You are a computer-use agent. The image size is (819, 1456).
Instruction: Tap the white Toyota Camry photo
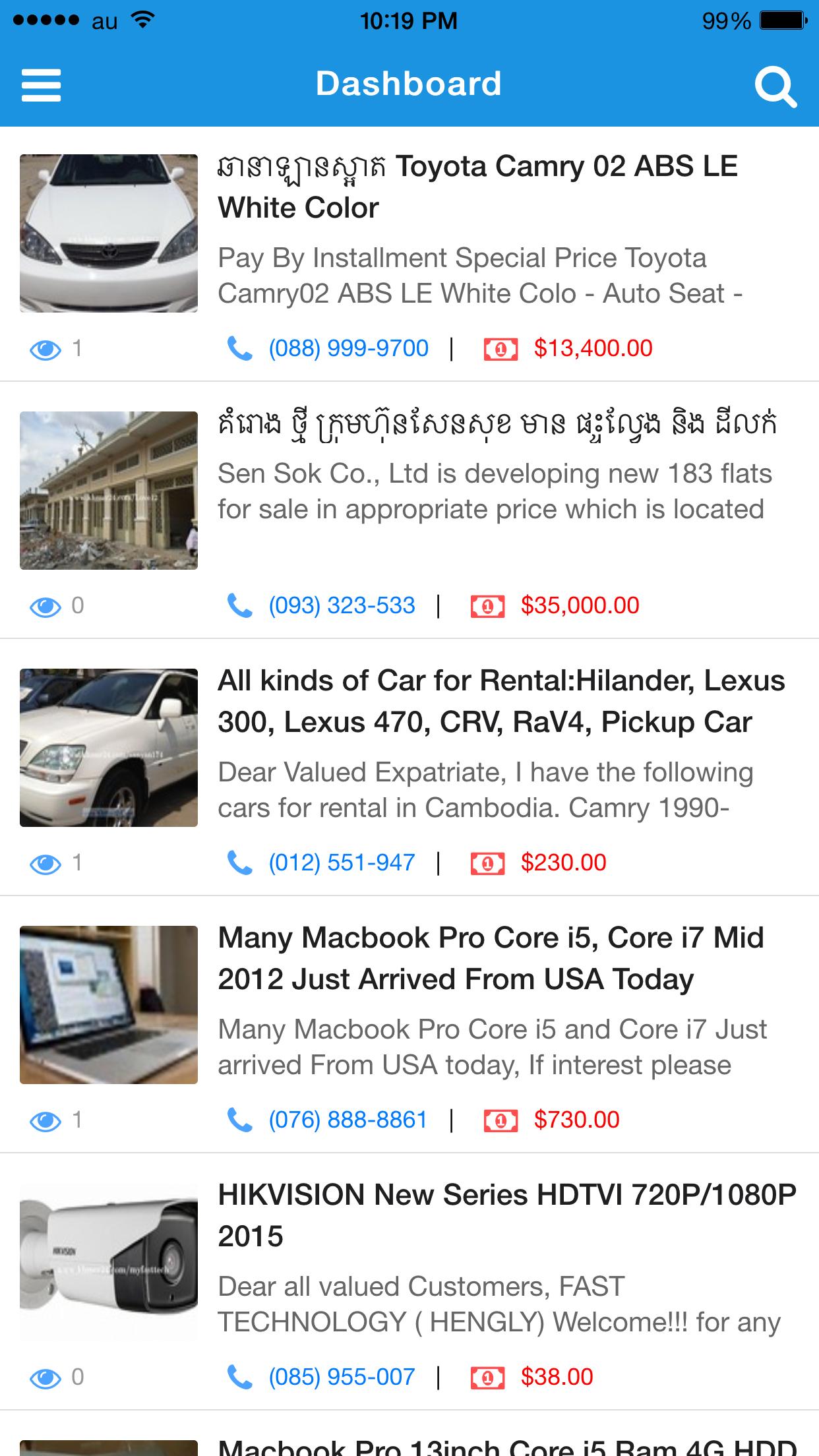tap(109, 233)
